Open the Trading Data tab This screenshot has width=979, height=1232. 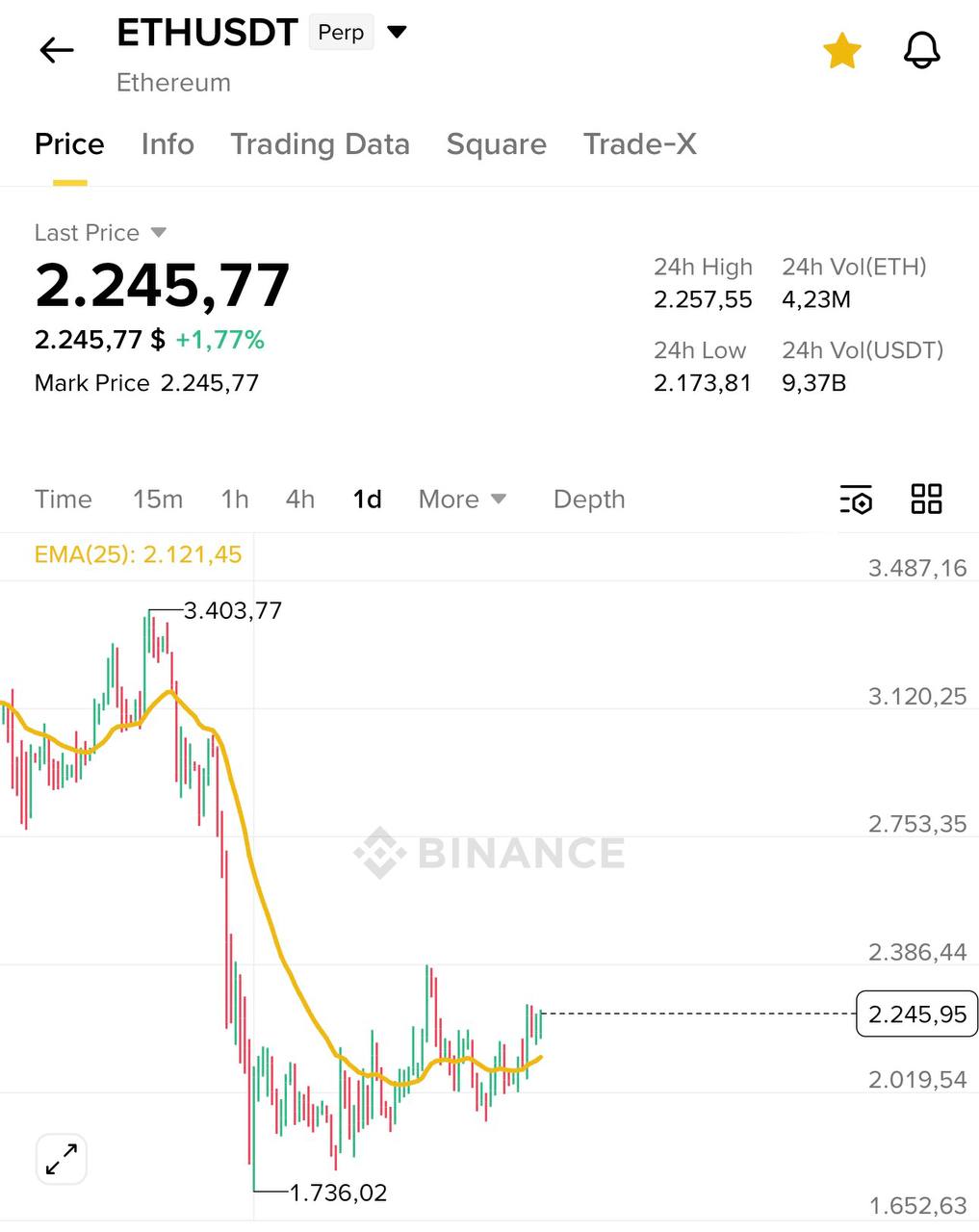pyautogui.click(x=320, y=143)
